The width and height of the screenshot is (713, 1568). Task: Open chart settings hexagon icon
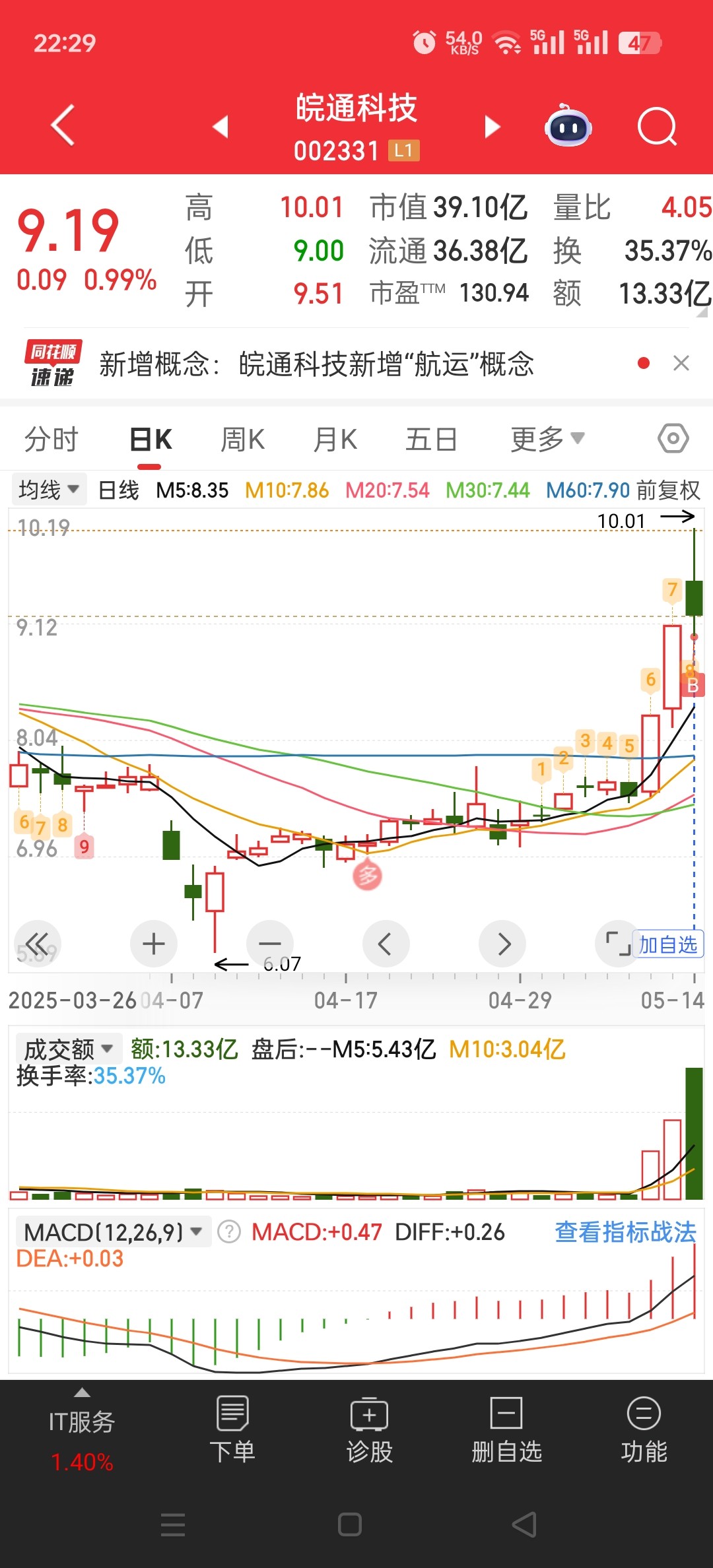click(x=673, y=438)
